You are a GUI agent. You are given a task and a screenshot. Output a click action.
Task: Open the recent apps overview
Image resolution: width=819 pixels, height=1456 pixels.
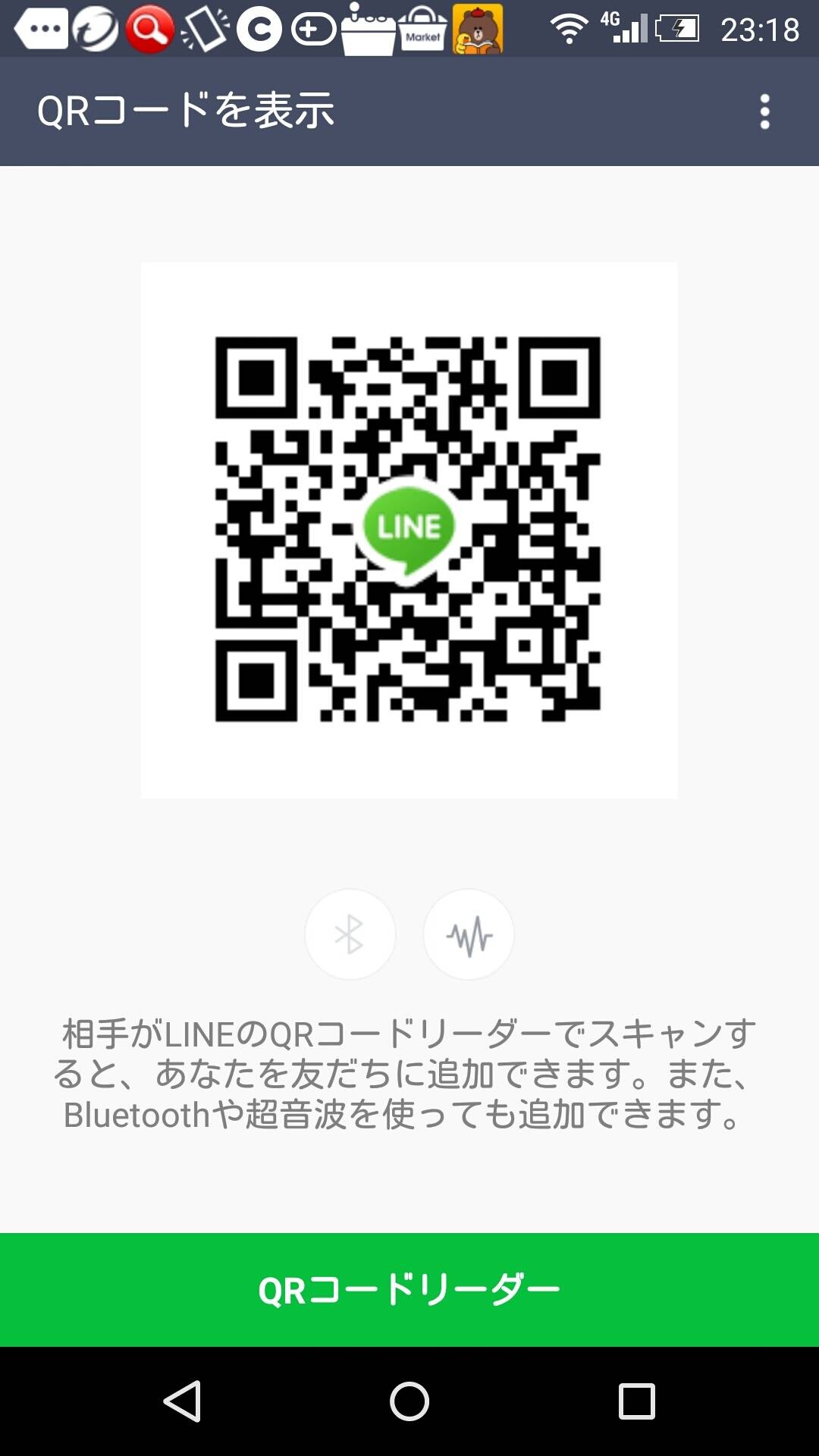click(636, 1401)
